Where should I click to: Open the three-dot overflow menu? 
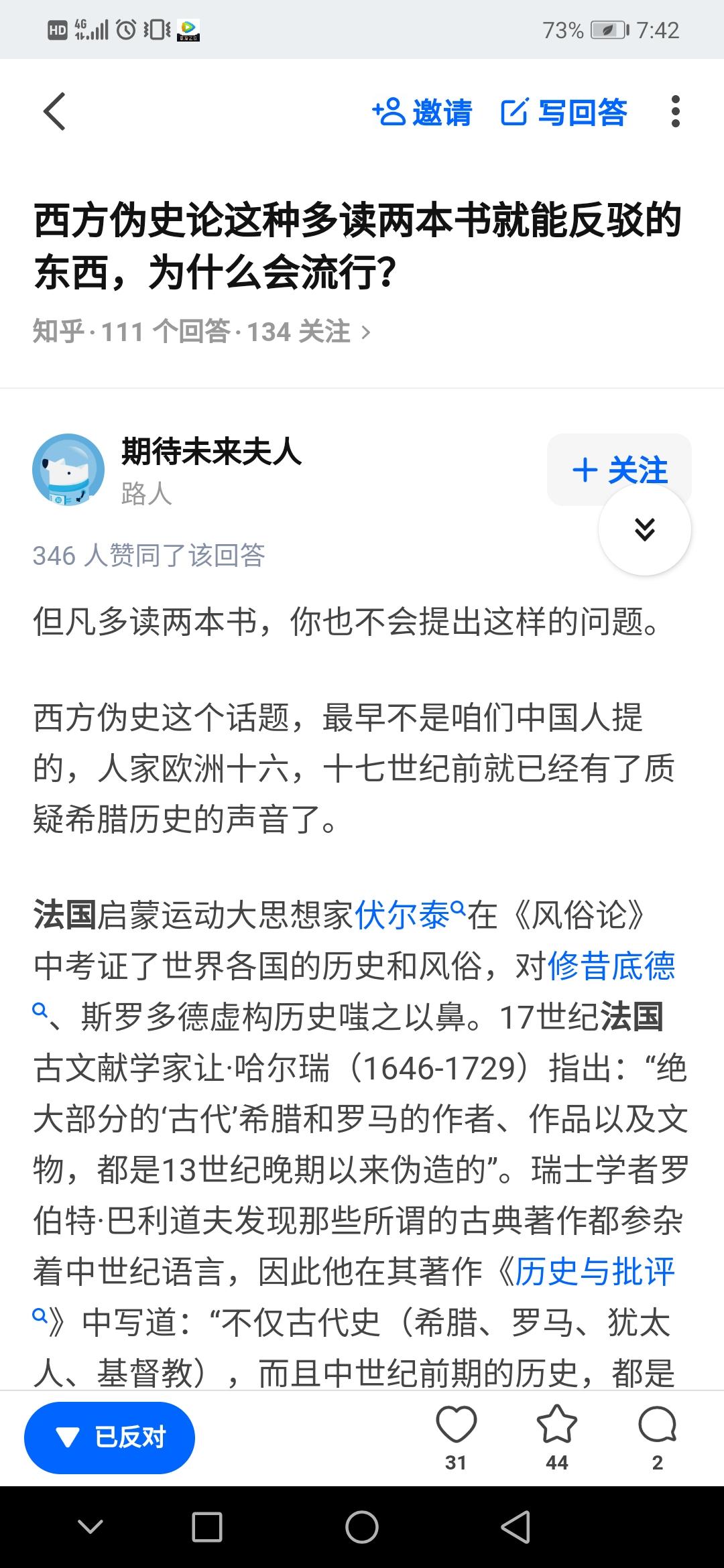[675, 111]
